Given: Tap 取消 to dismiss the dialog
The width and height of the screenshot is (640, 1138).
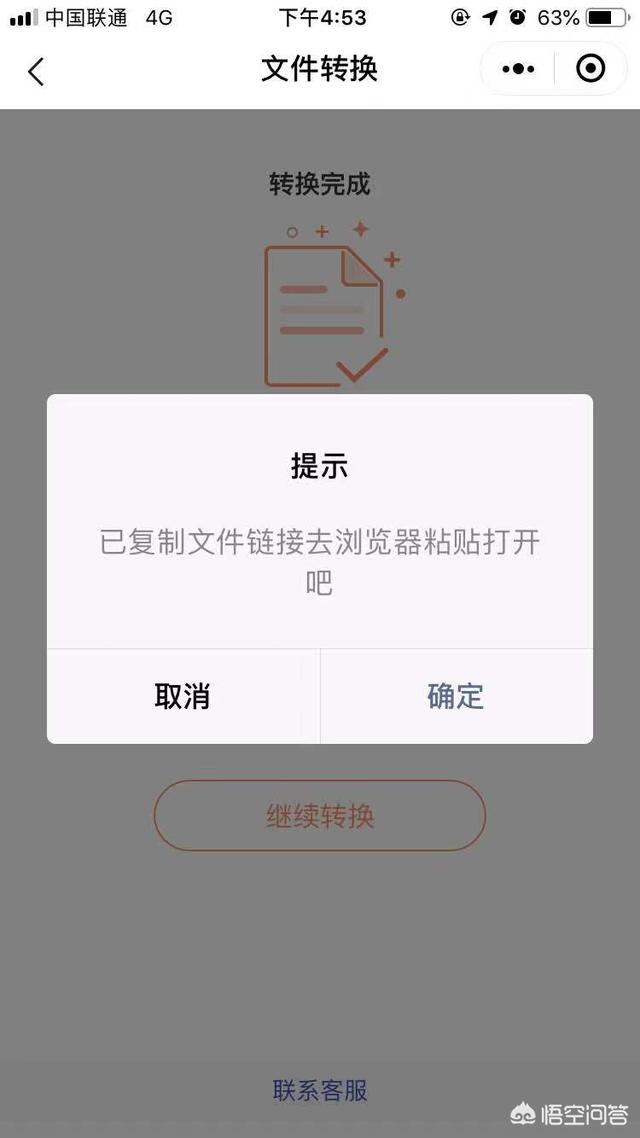Looking at the screenshot, I should coord(183,696).
